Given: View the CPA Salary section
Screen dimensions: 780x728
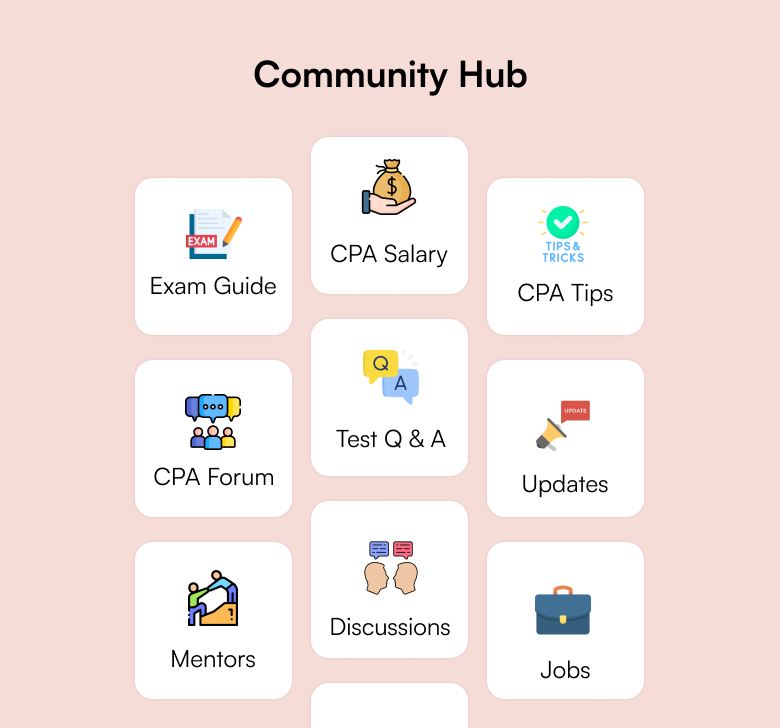Looking at the screenshot, I should coord(389,215).
